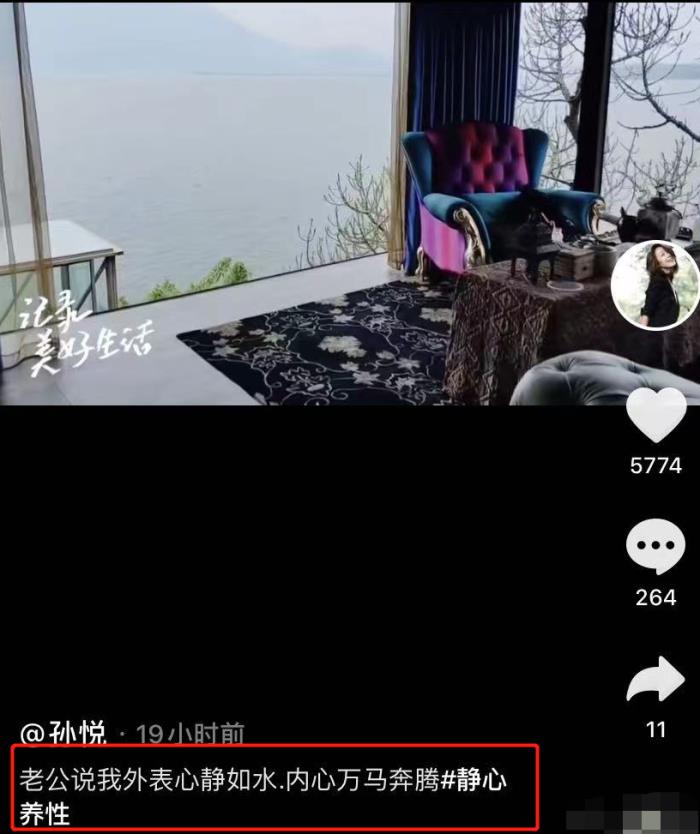Viewport: 700px width, 834px height.
Task: Share this video using the arrow icon
Action: click(656, 682)
